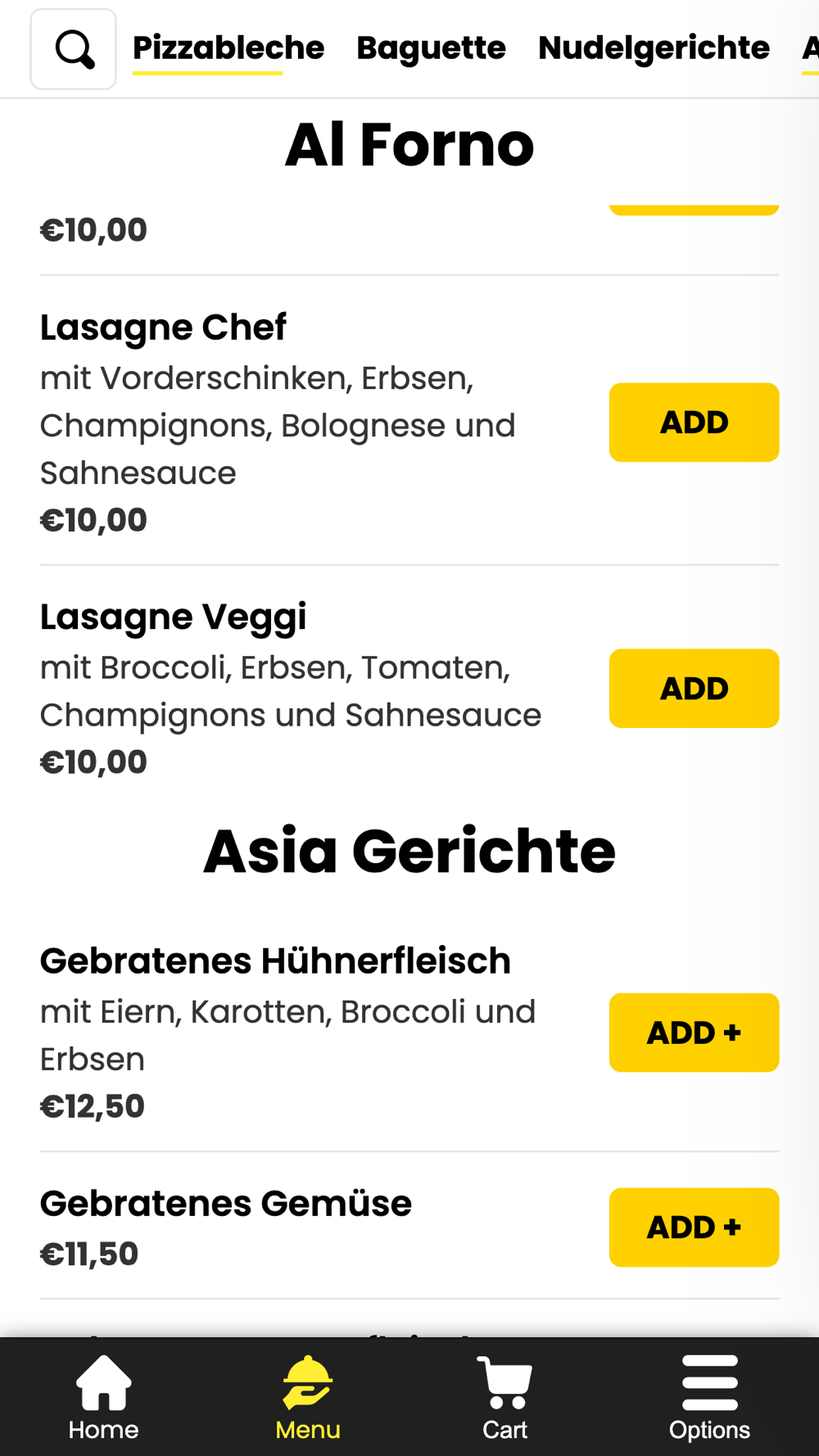Open the Menu tab
819x1456 pixels.
click(x=308, y=1398)
